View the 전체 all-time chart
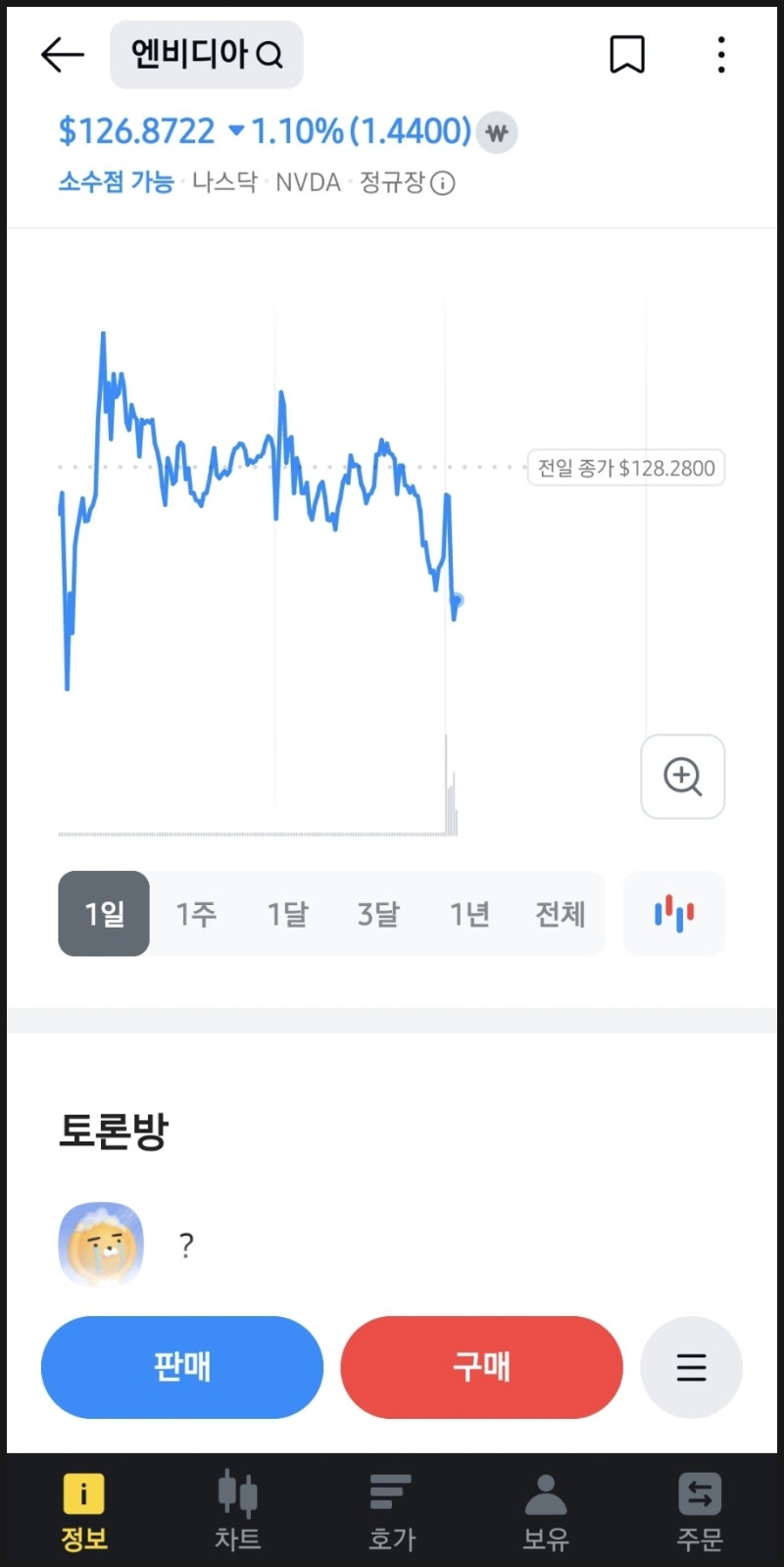The height and width of the screenshot is (1567, 784). pos(561,914)
